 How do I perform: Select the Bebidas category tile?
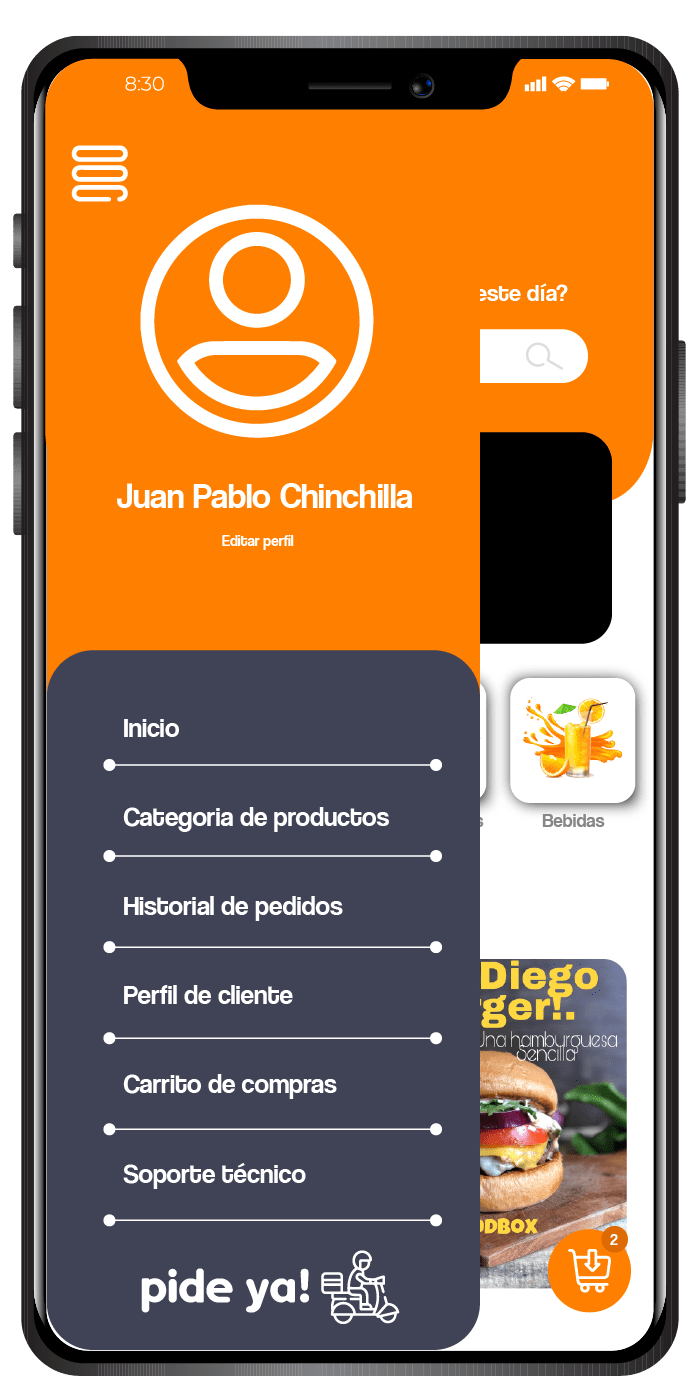click(572, 741)
